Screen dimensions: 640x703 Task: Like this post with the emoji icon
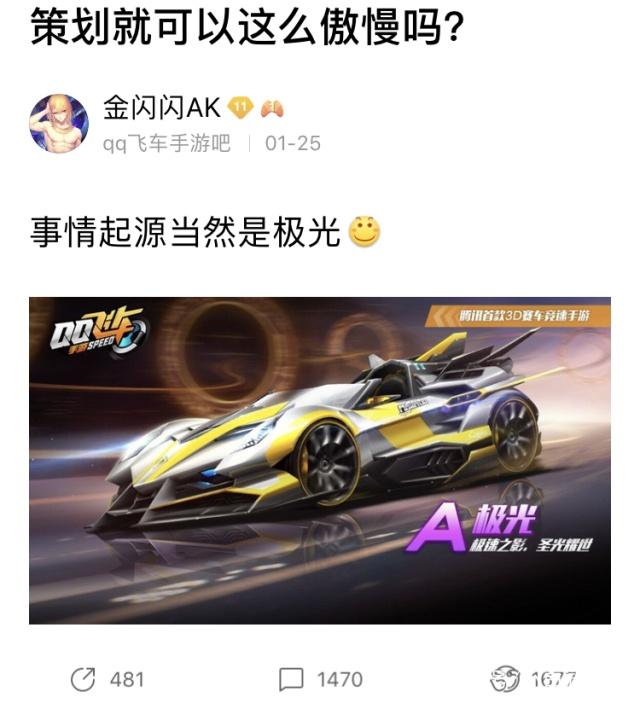click(505, 680)
